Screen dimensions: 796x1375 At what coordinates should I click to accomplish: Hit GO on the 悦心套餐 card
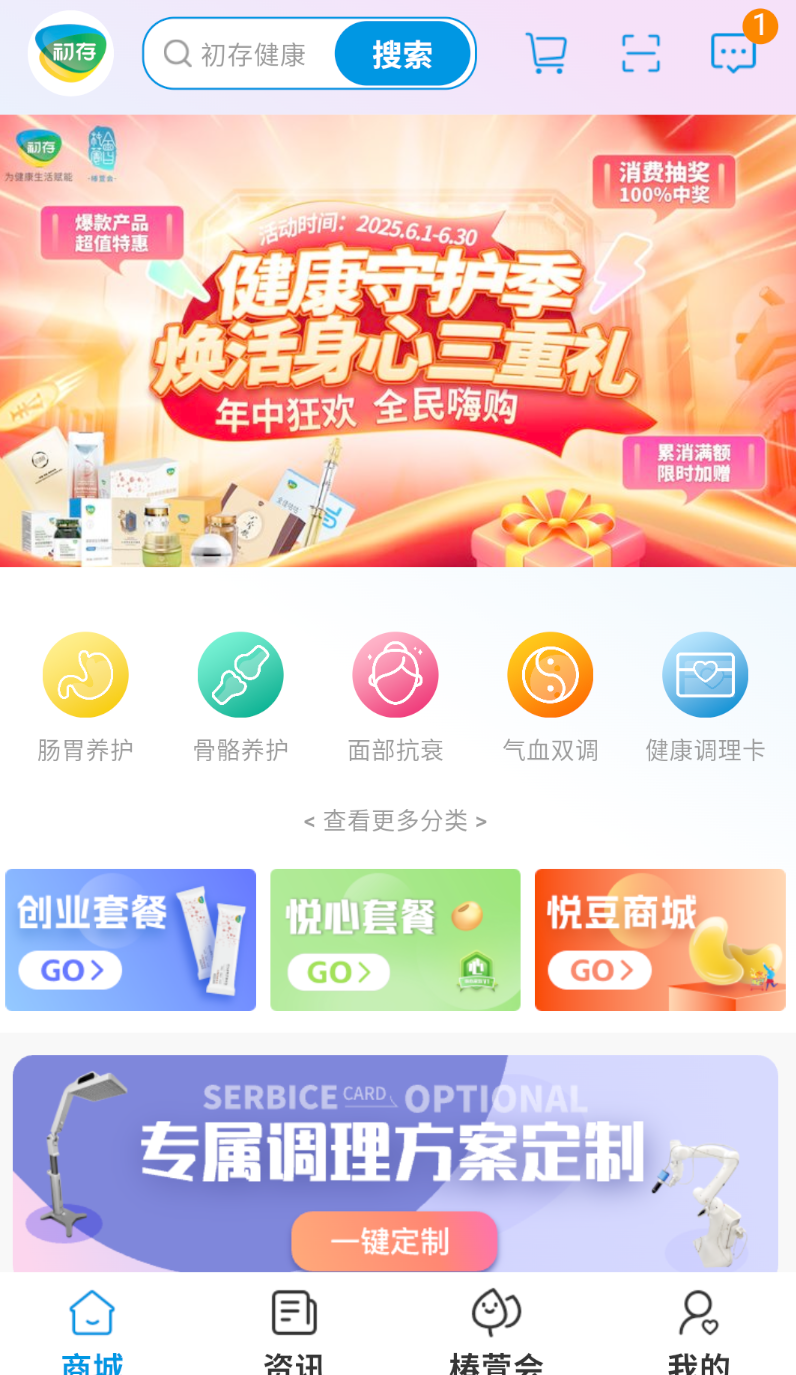[x=337, y=972]
